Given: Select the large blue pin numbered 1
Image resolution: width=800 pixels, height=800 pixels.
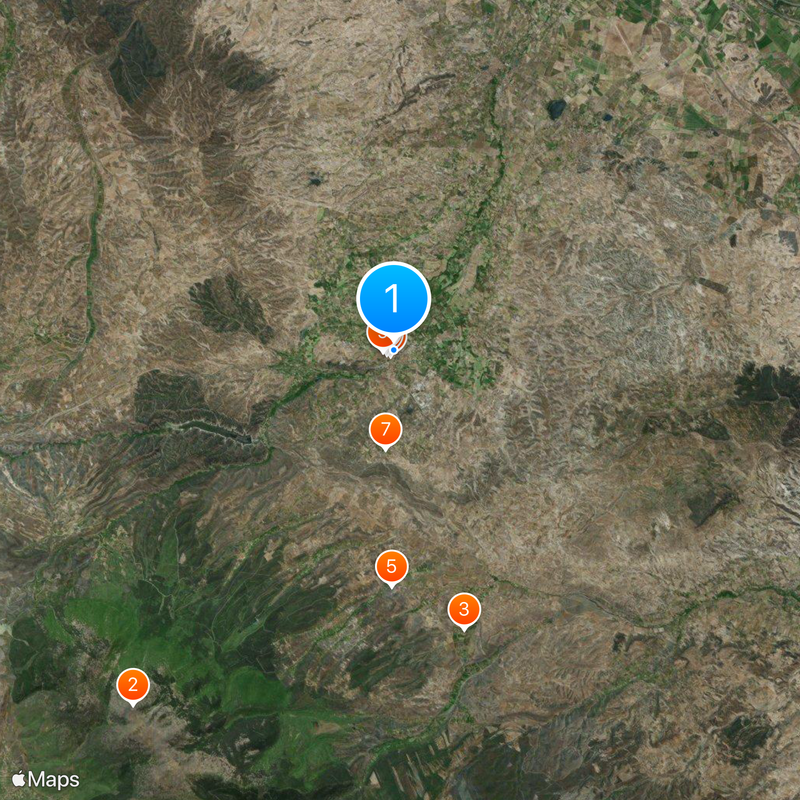Looking at the screenshot, I should (x=394, y=297).
